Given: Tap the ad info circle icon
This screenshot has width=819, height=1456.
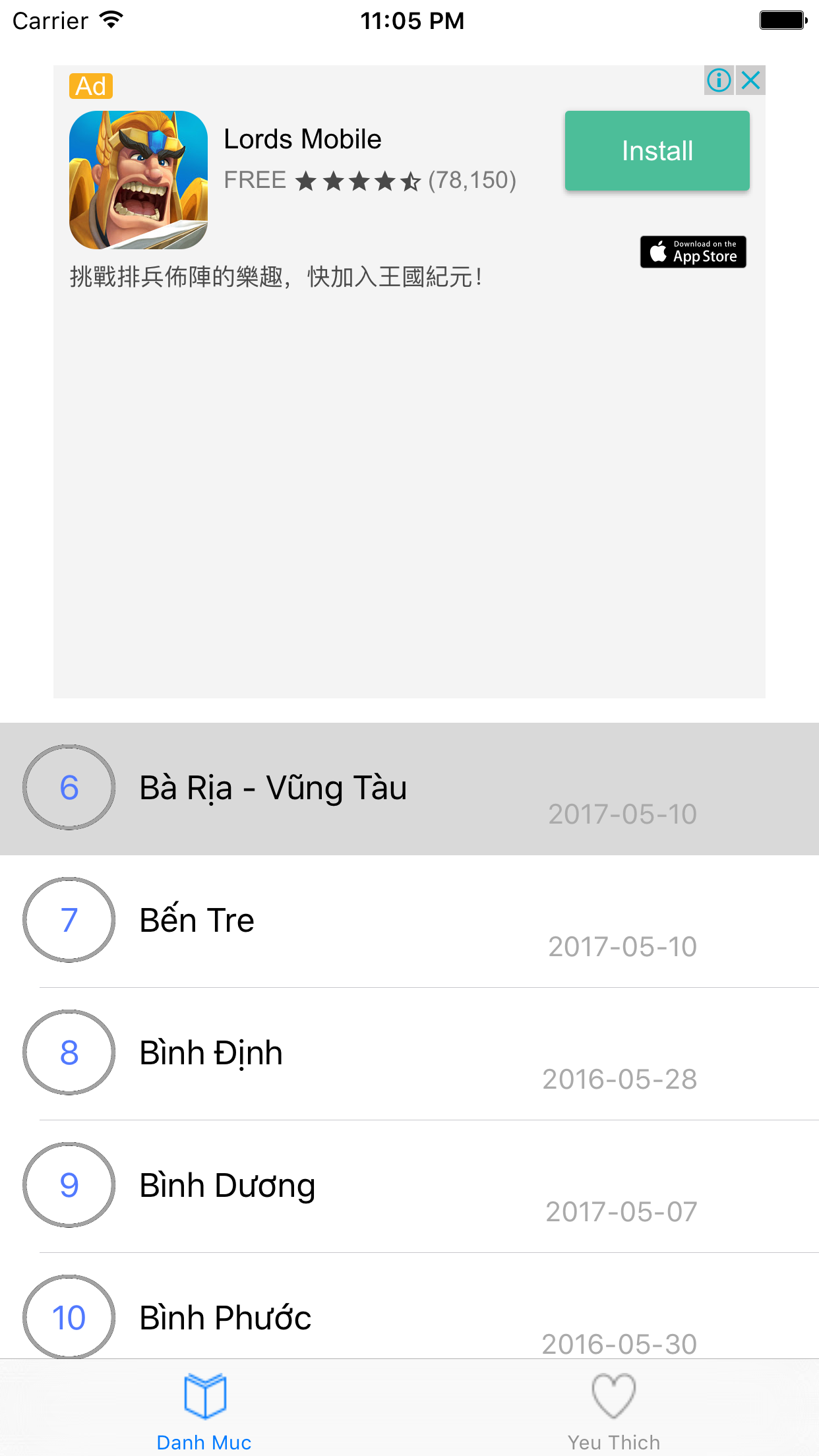Looking at the screenshot, I should pos(719,81).
